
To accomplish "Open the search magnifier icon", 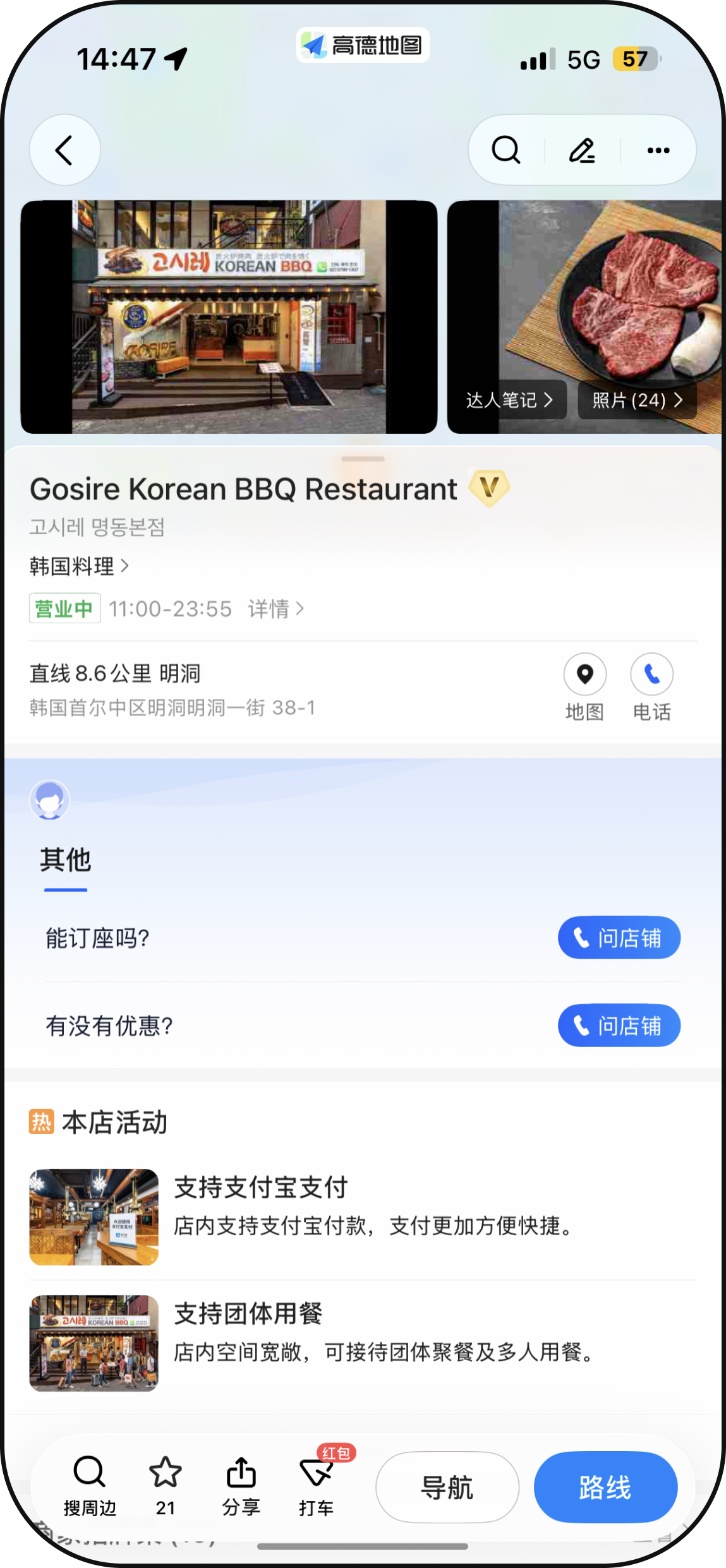I will (506, 150).
